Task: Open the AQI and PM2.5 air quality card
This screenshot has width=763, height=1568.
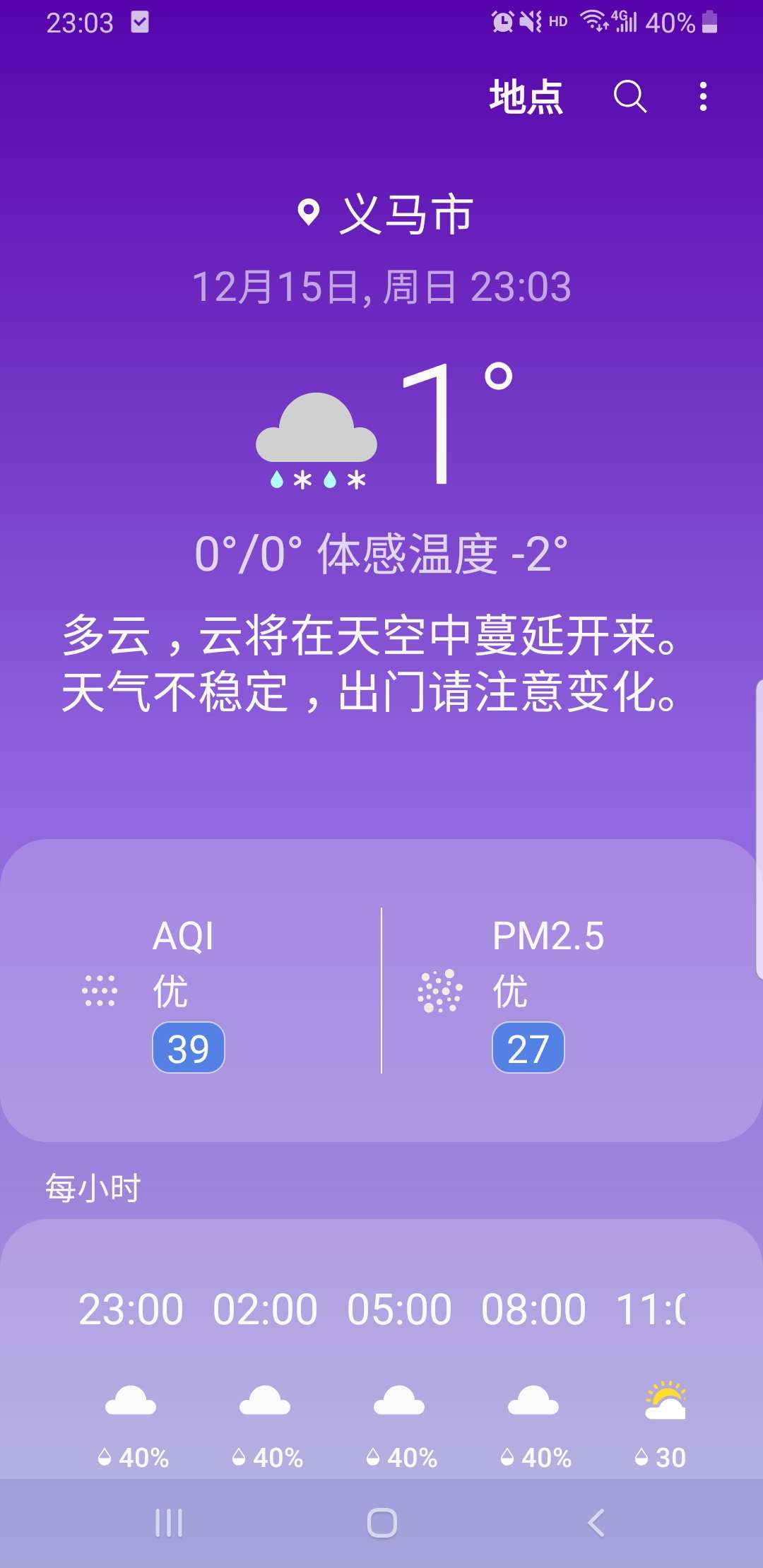Action: (x=381, y=990)
